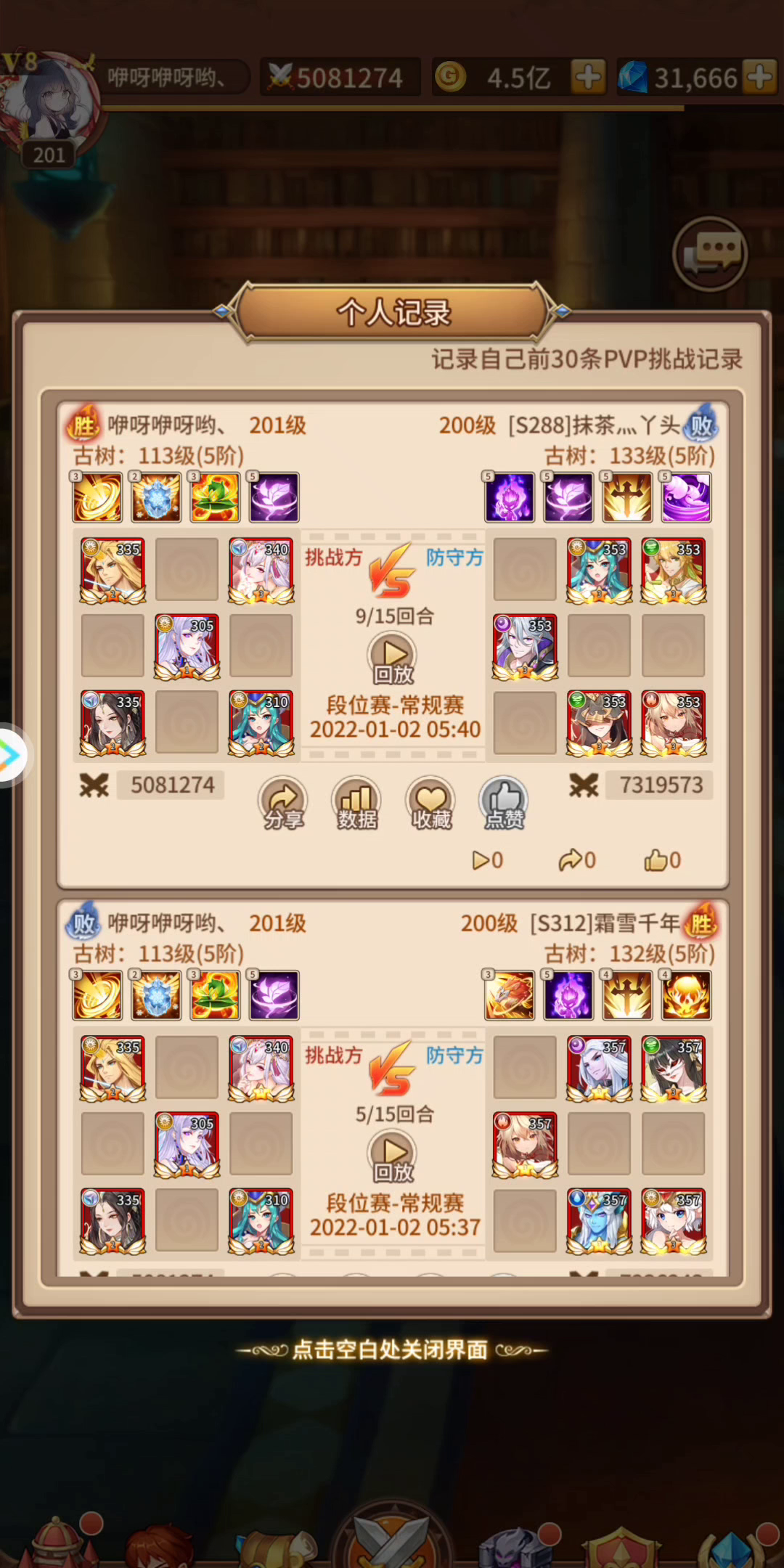Open the 数据 battle statistics

click(x=357, y=803)
